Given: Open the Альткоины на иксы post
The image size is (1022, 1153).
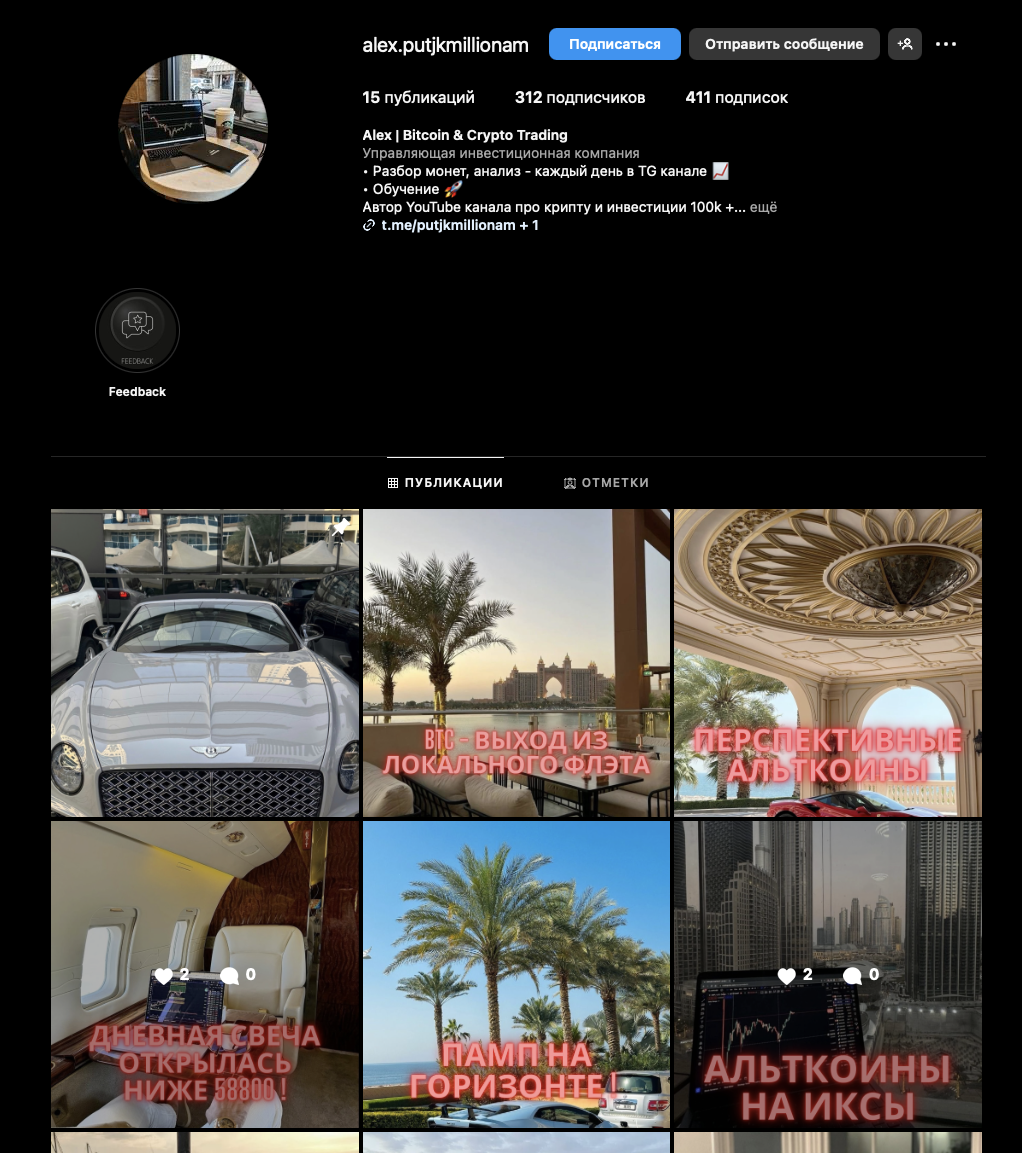Looking at the screenshot, I should (827, 974).
